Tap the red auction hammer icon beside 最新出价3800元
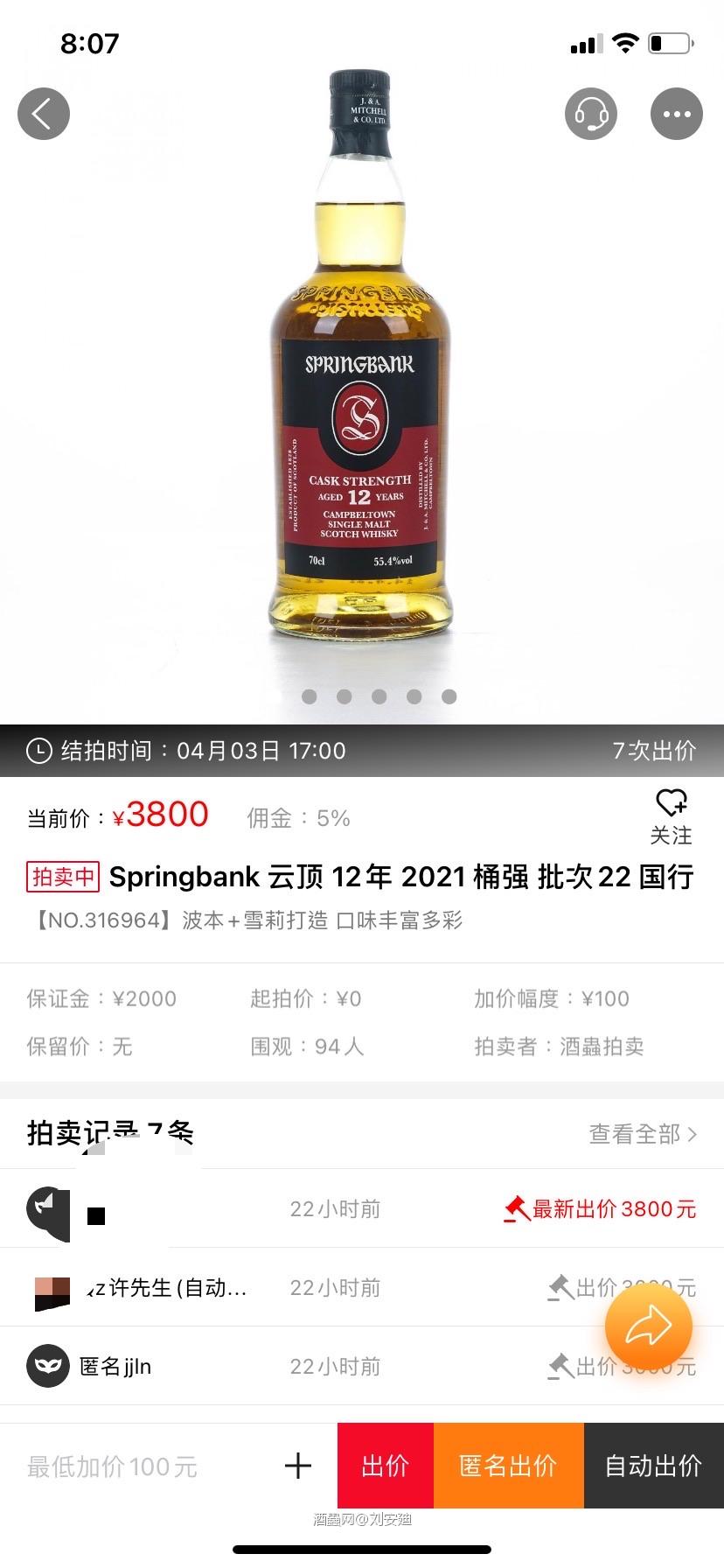The width and height of the screenshot is (724, 1568). [515, 1208]
